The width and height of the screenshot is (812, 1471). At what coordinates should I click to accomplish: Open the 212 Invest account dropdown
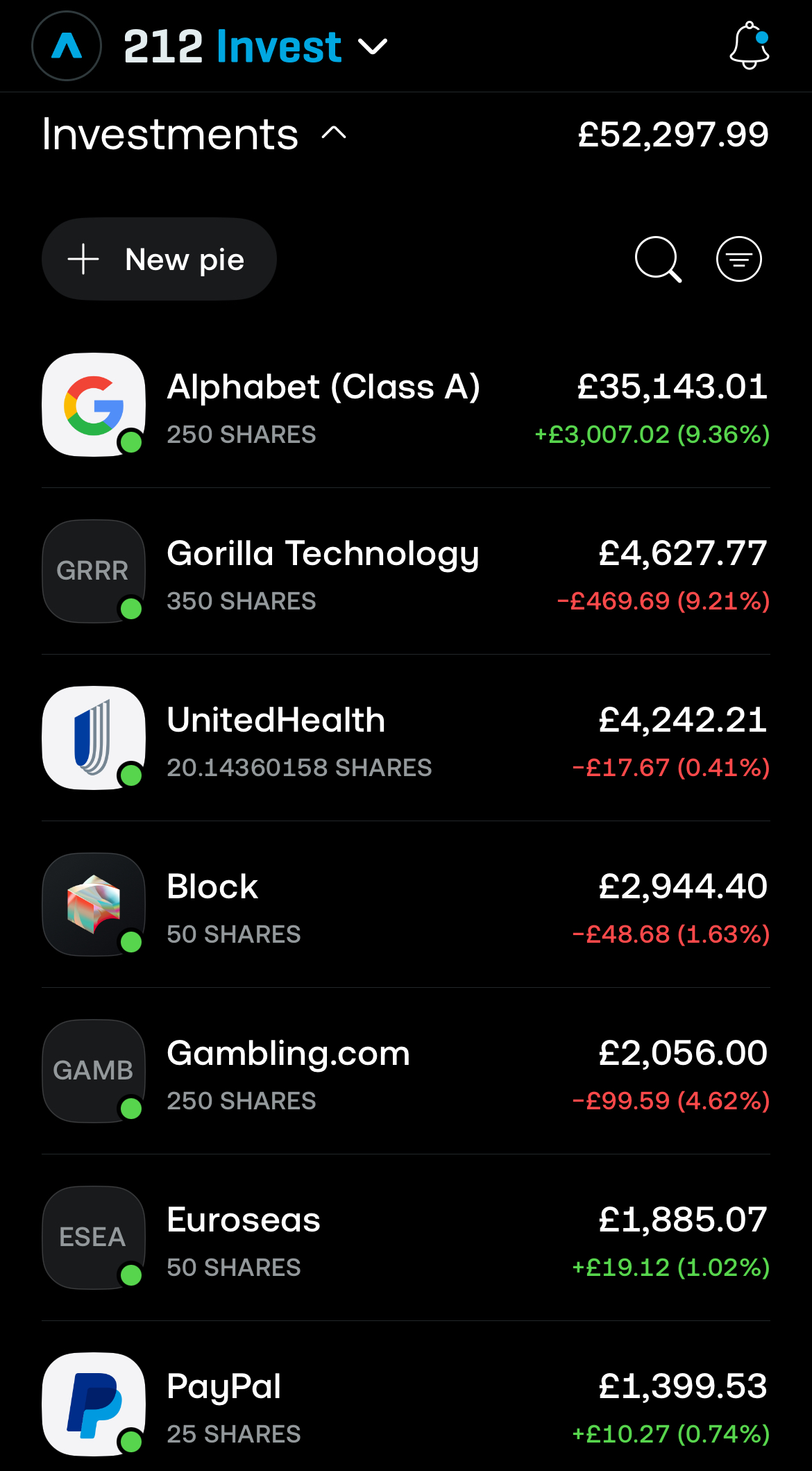(255, 47)
